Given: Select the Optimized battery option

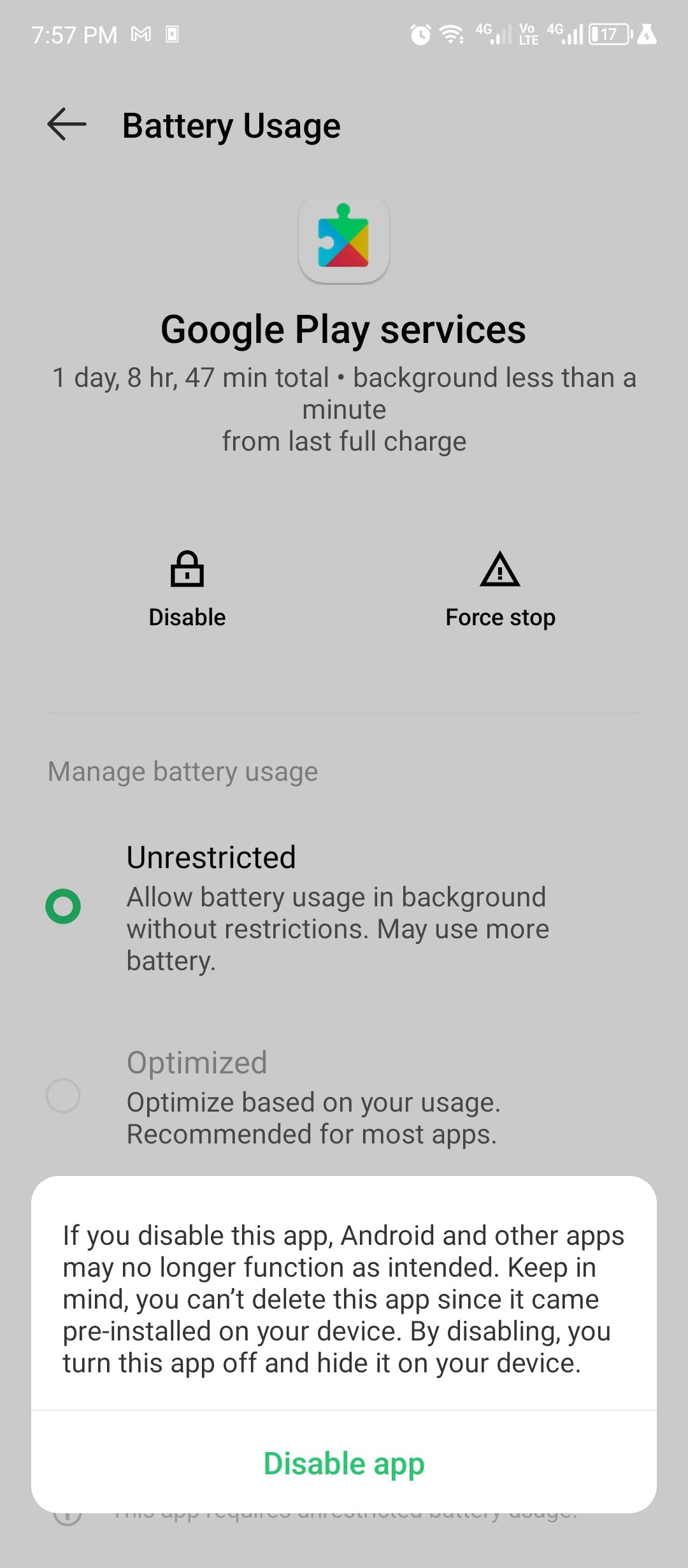Looking at the screenshot, I should [63, 1096].
